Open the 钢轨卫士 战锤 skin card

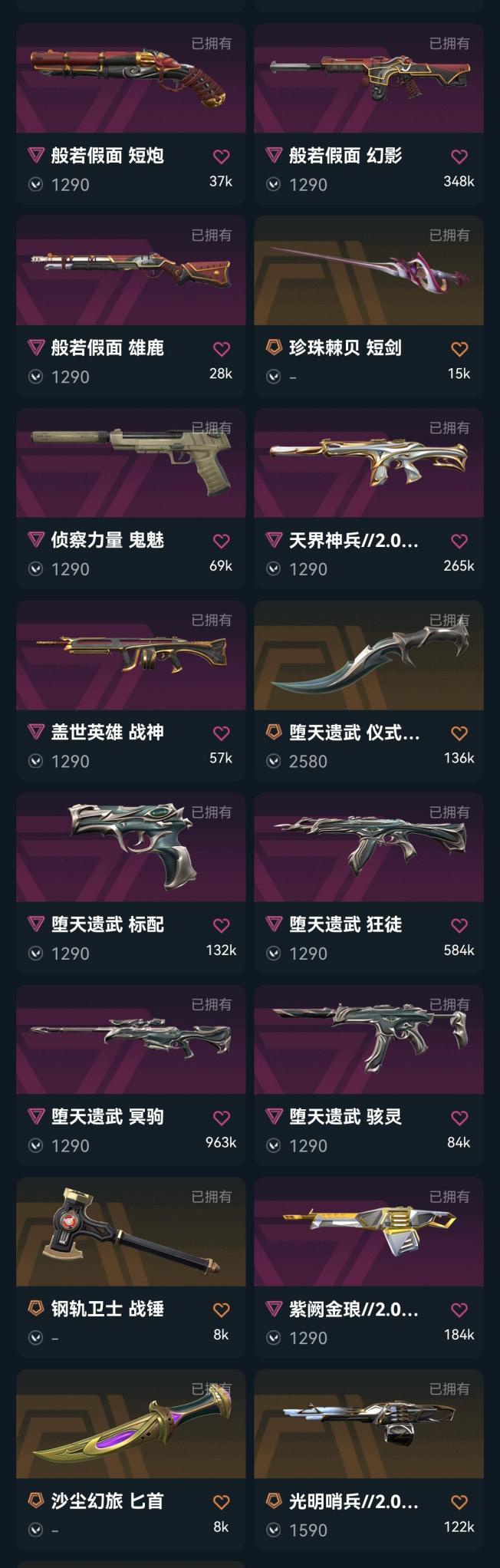click(x=131, y=1268)
